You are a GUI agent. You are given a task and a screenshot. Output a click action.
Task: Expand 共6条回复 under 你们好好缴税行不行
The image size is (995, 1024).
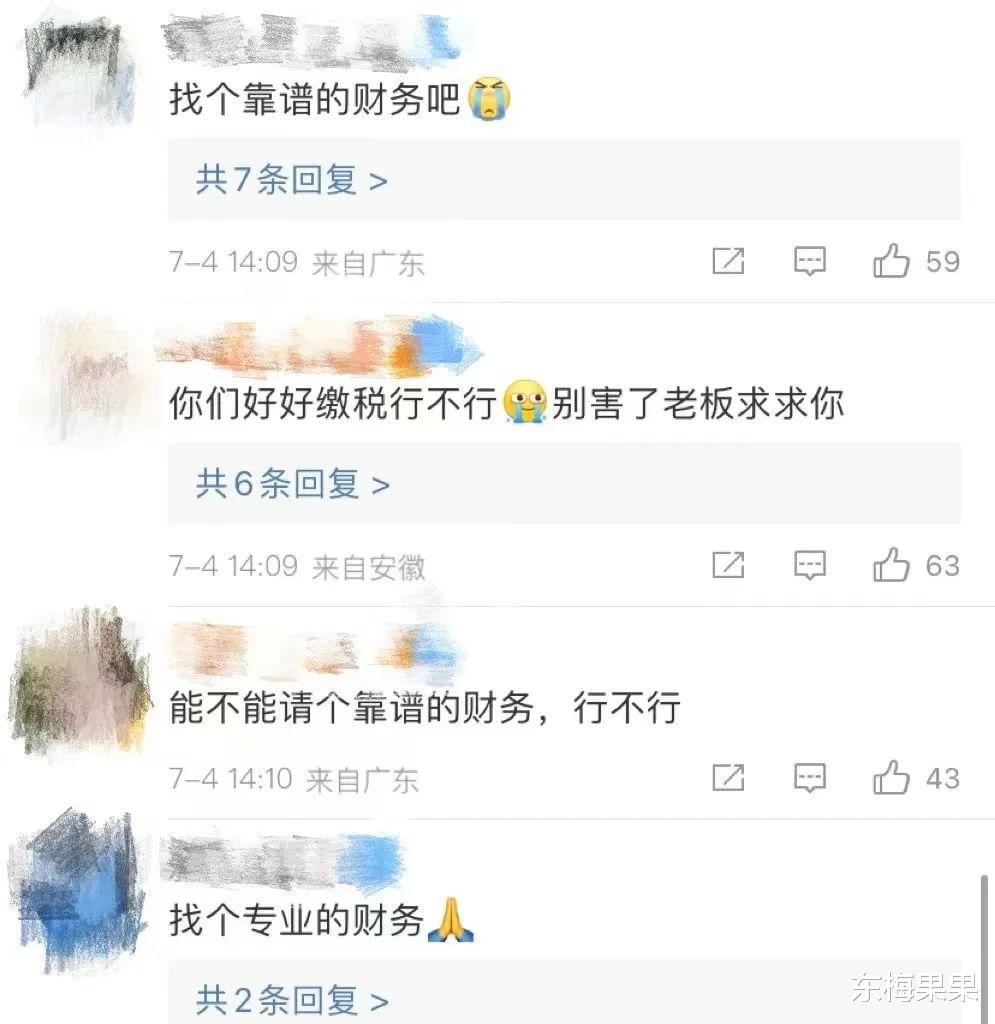(291, 485)
